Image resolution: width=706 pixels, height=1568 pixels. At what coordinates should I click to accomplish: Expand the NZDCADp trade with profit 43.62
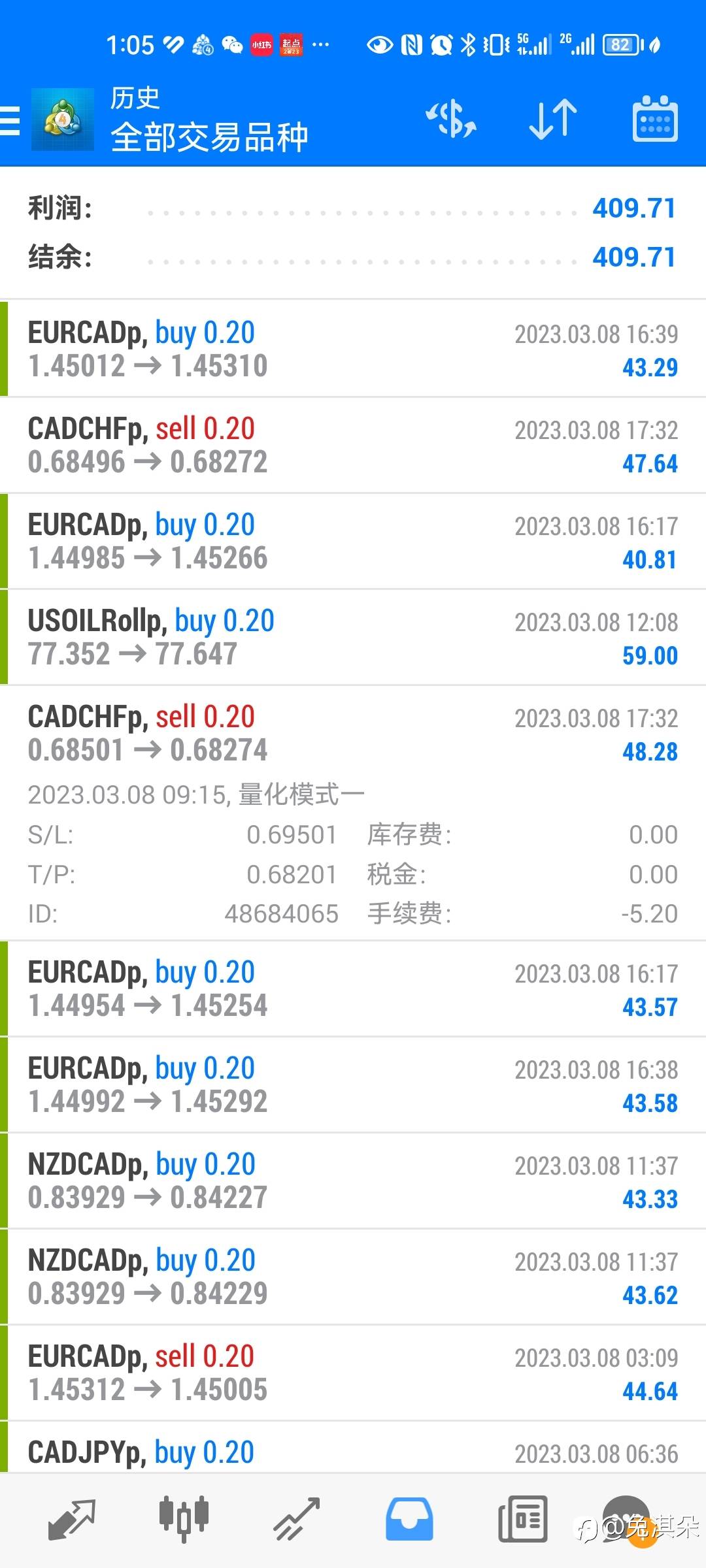tap(353, 1277)
